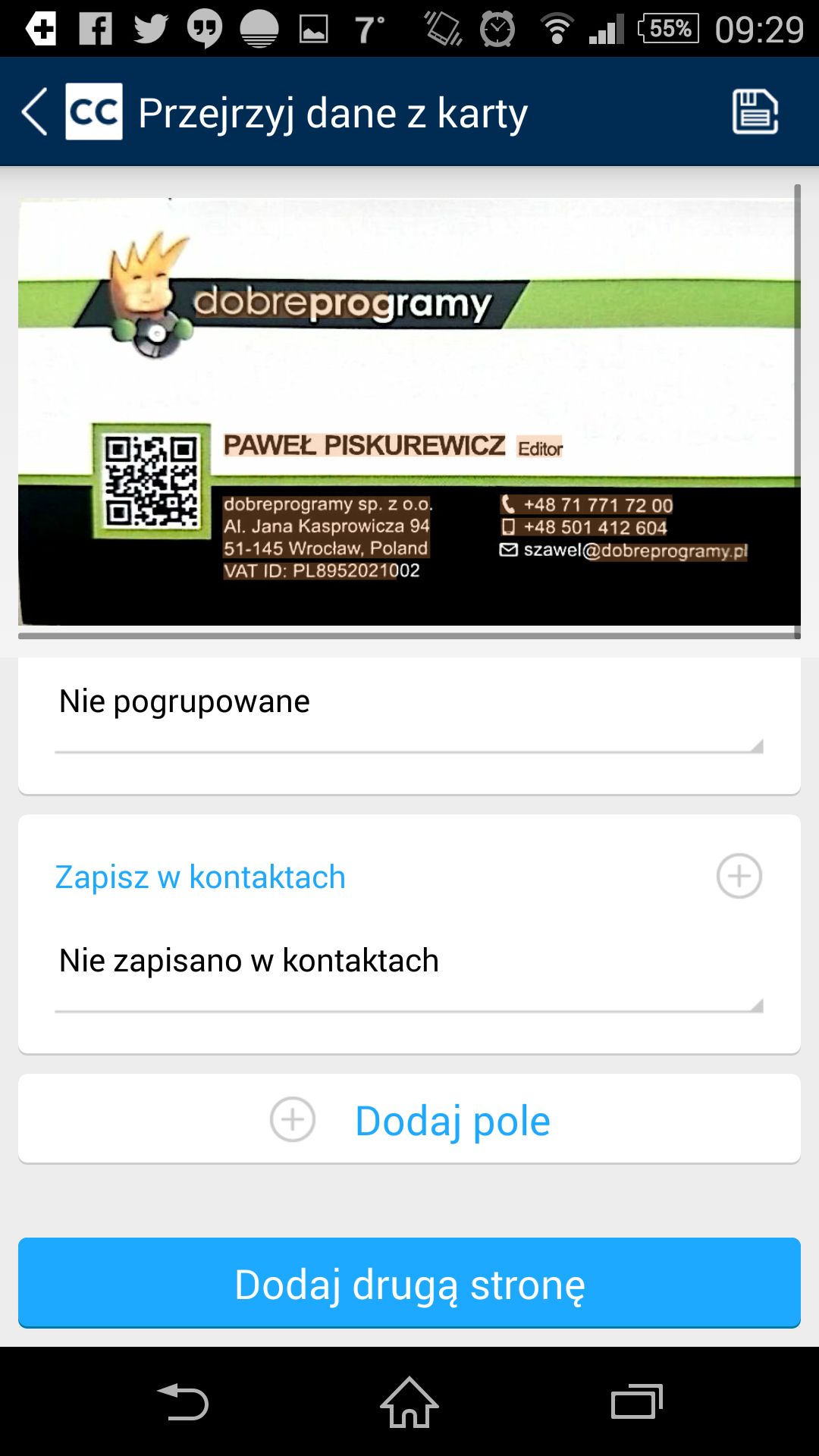Tap the Dodaj drugą stronę button
This screenshot has height=1456, width=819.
[409, 1283]
